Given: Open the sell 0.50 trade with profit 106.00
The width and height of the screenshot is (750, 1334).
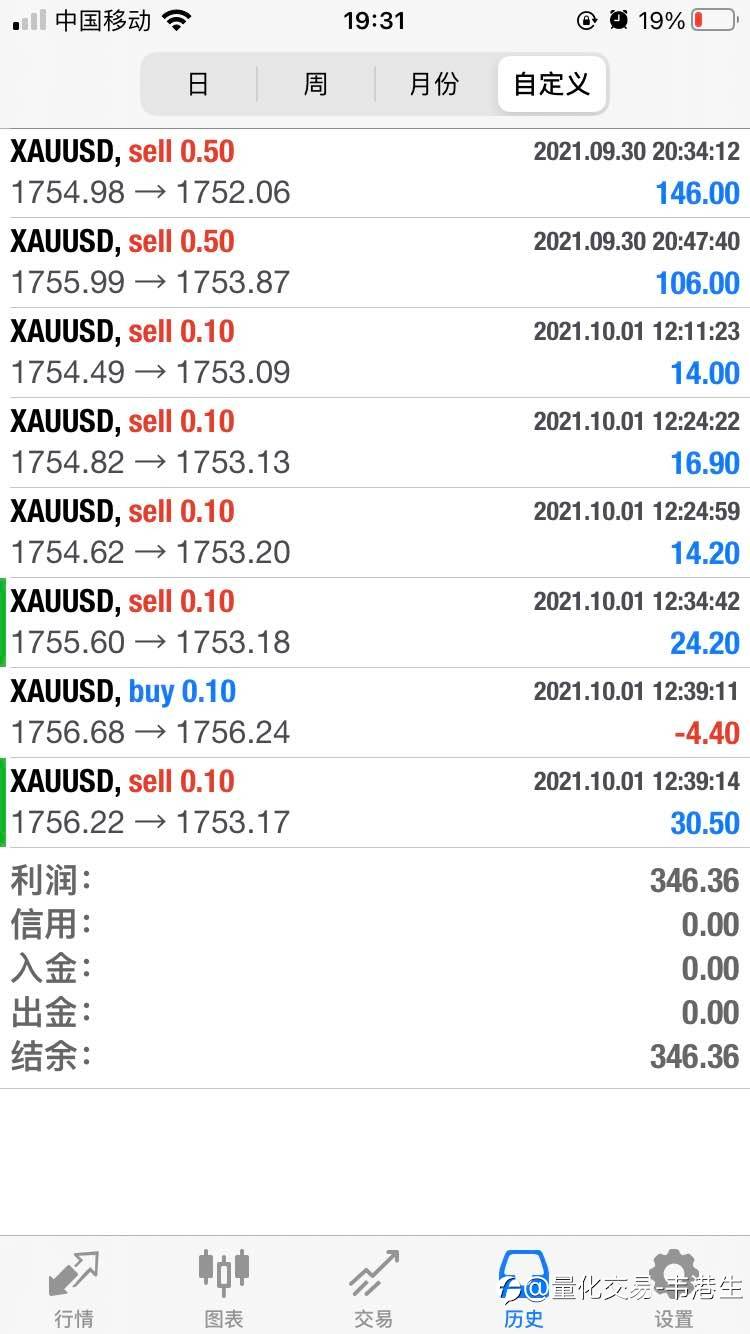Looking at the screenshot, I should [x=375, y=263].
